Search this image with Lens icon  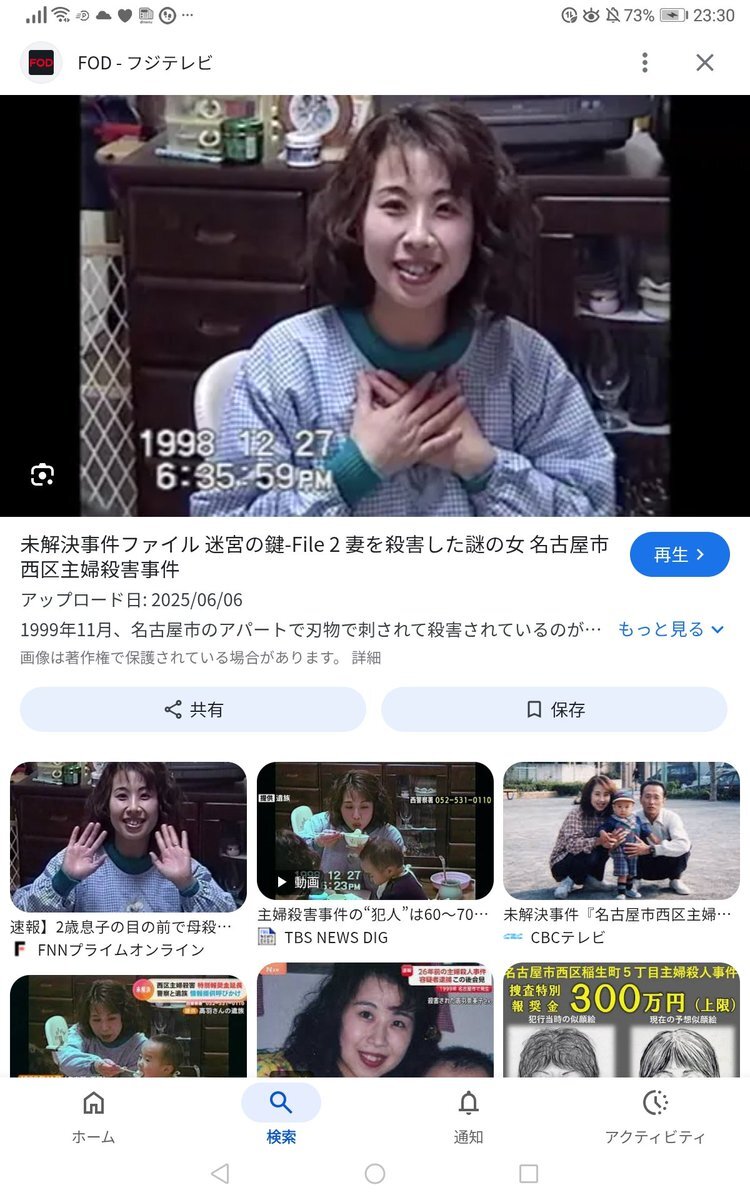point(42,475)
